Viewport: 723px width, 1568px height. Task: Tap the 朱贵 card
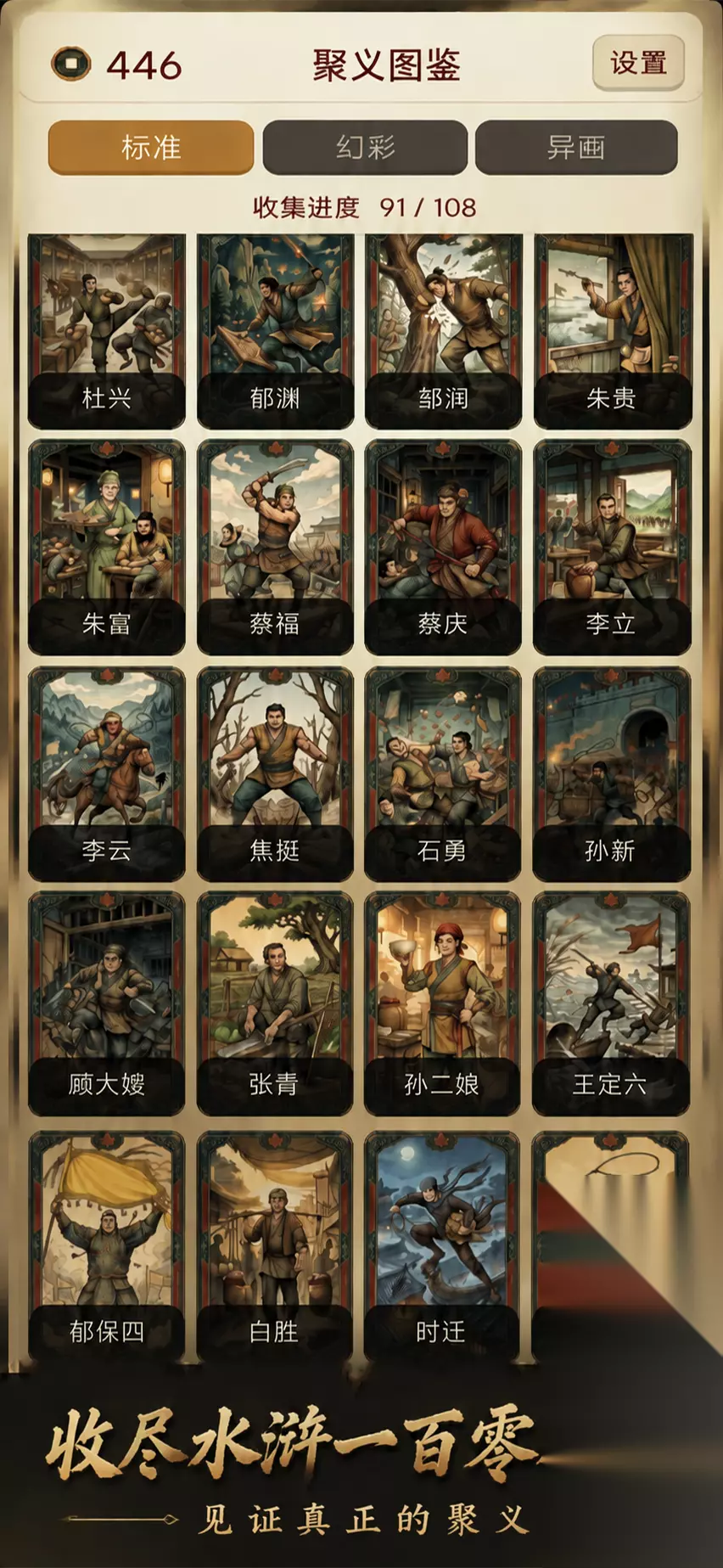point(612,331)
